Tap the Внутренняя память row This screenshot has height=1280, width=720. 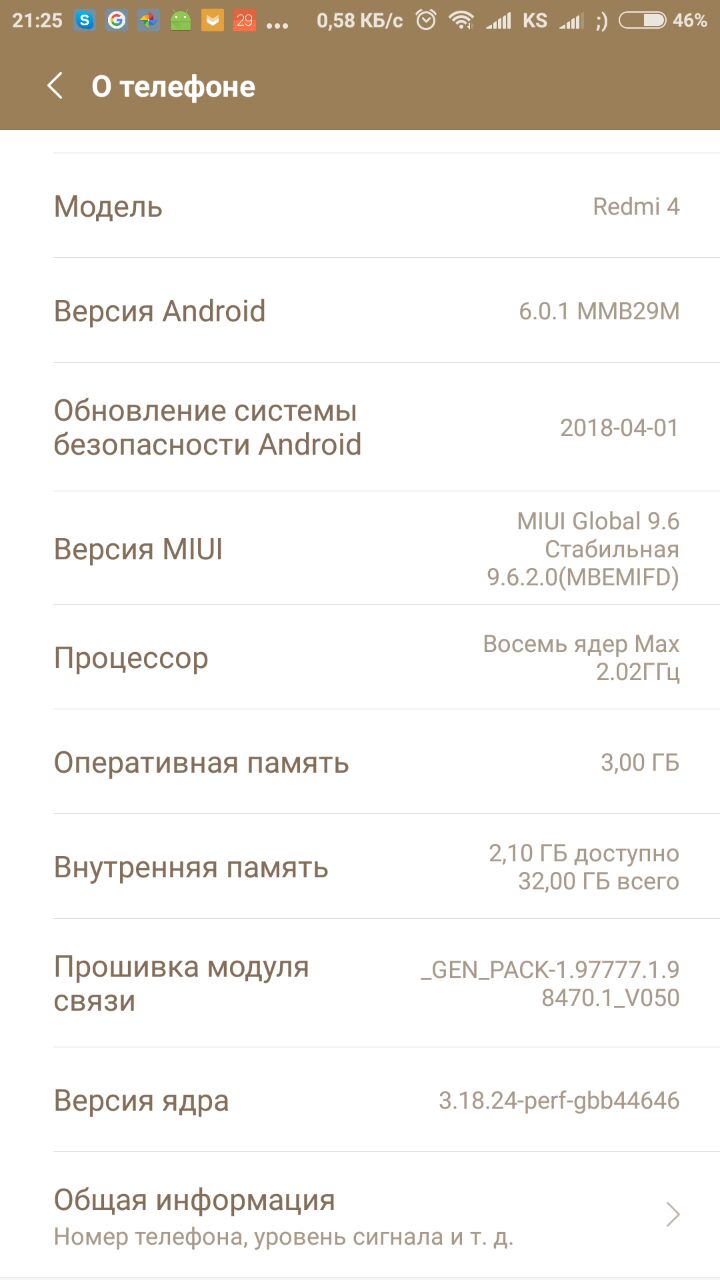[360, 866]
